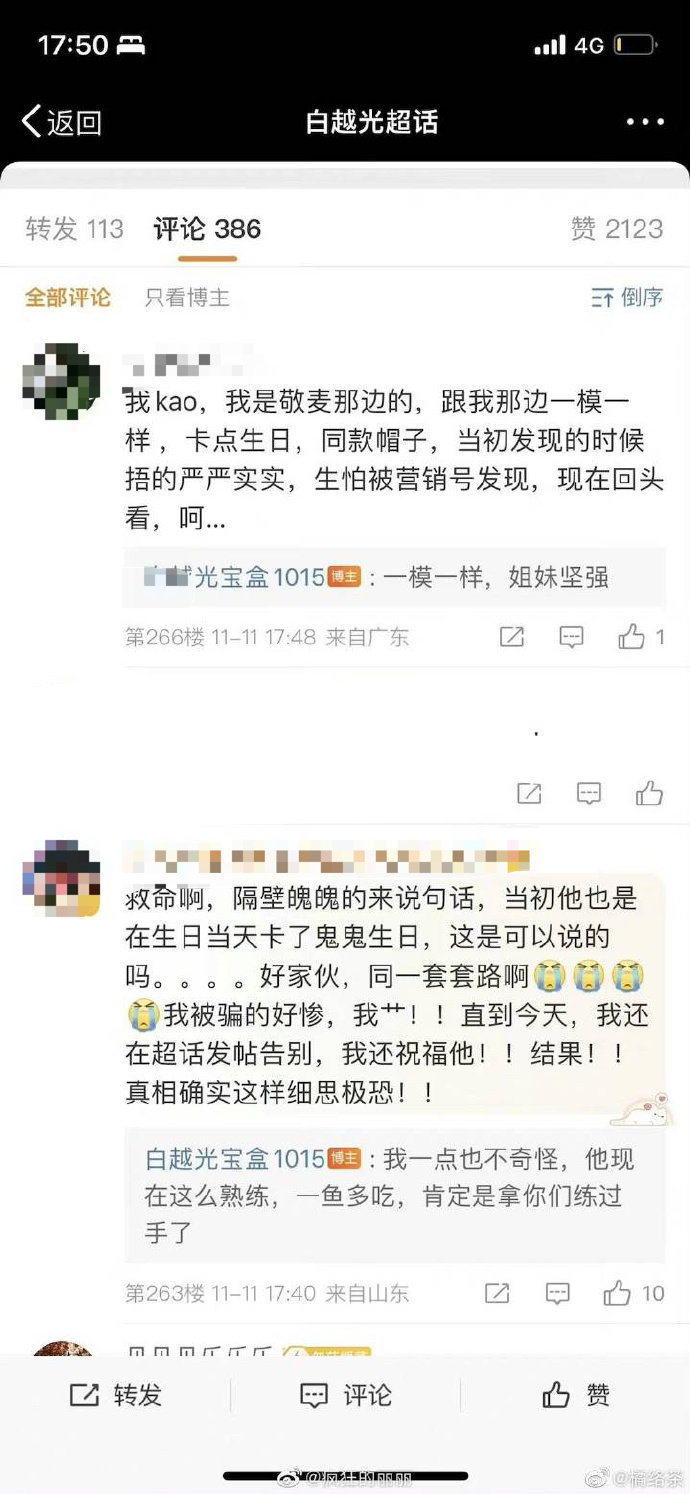Tap 评论 in the bottom bar
This screenshot has height=1494, width=690.
[345, 1395]
